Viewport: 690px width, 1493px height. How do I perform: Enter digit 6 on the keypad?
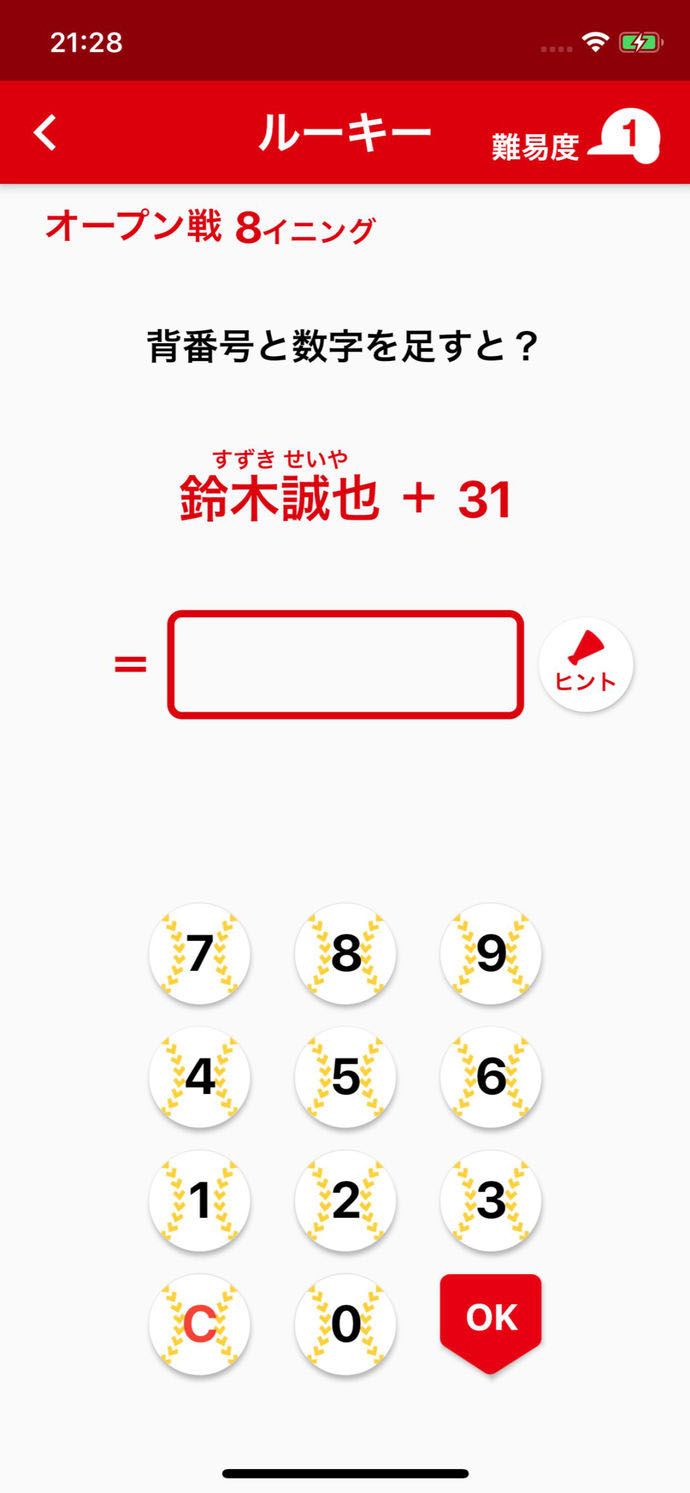click(x=491, y=1077)
